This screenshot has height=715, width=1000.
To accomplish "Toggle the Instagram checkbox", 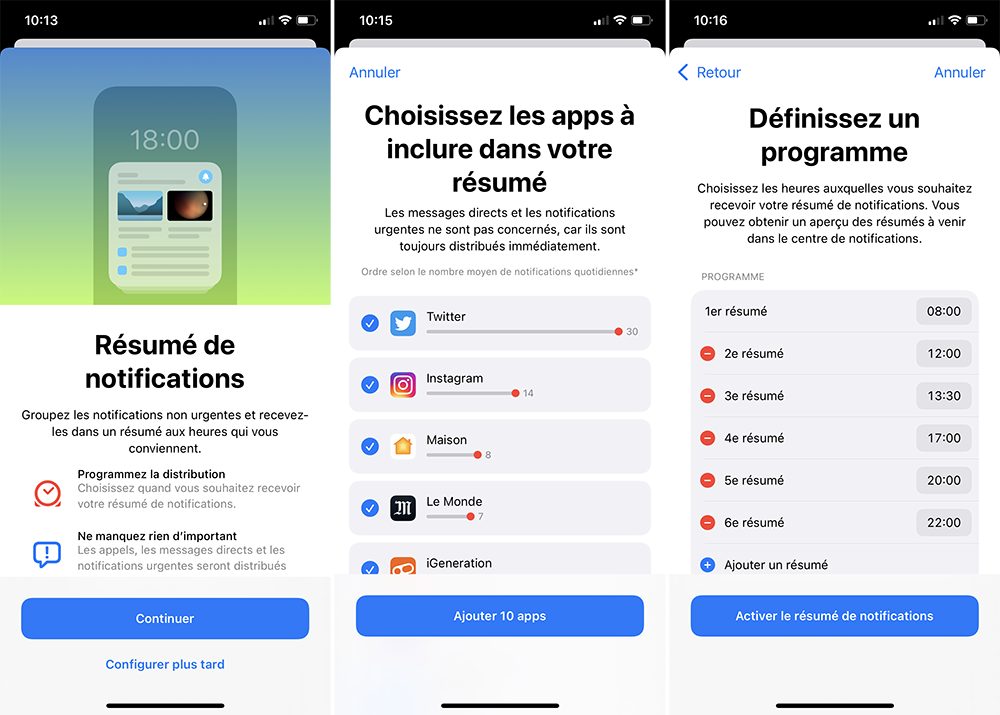I will click(370, 385).
